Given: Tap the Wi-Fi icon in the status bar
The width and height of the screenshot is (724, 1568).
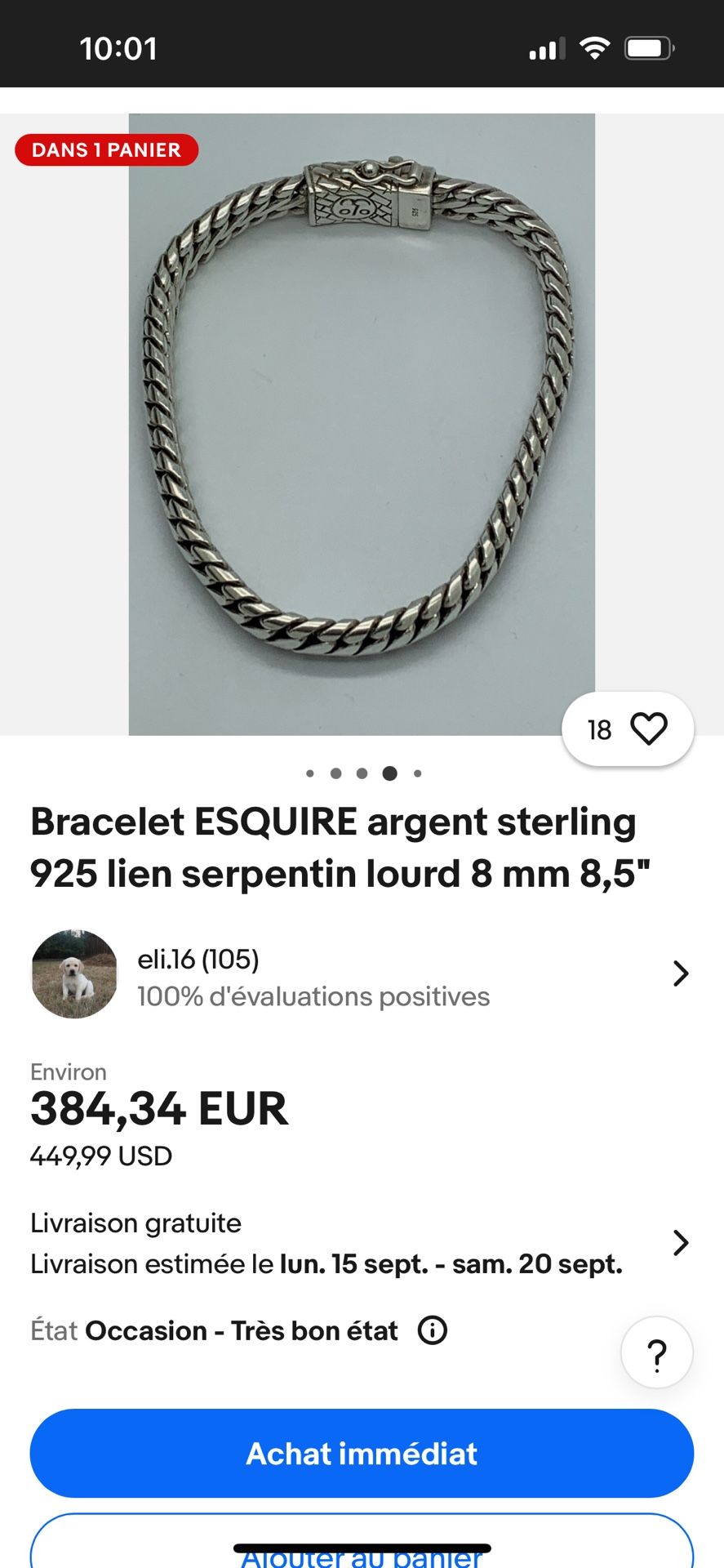Looking at the screenshot, I should 595,48.
